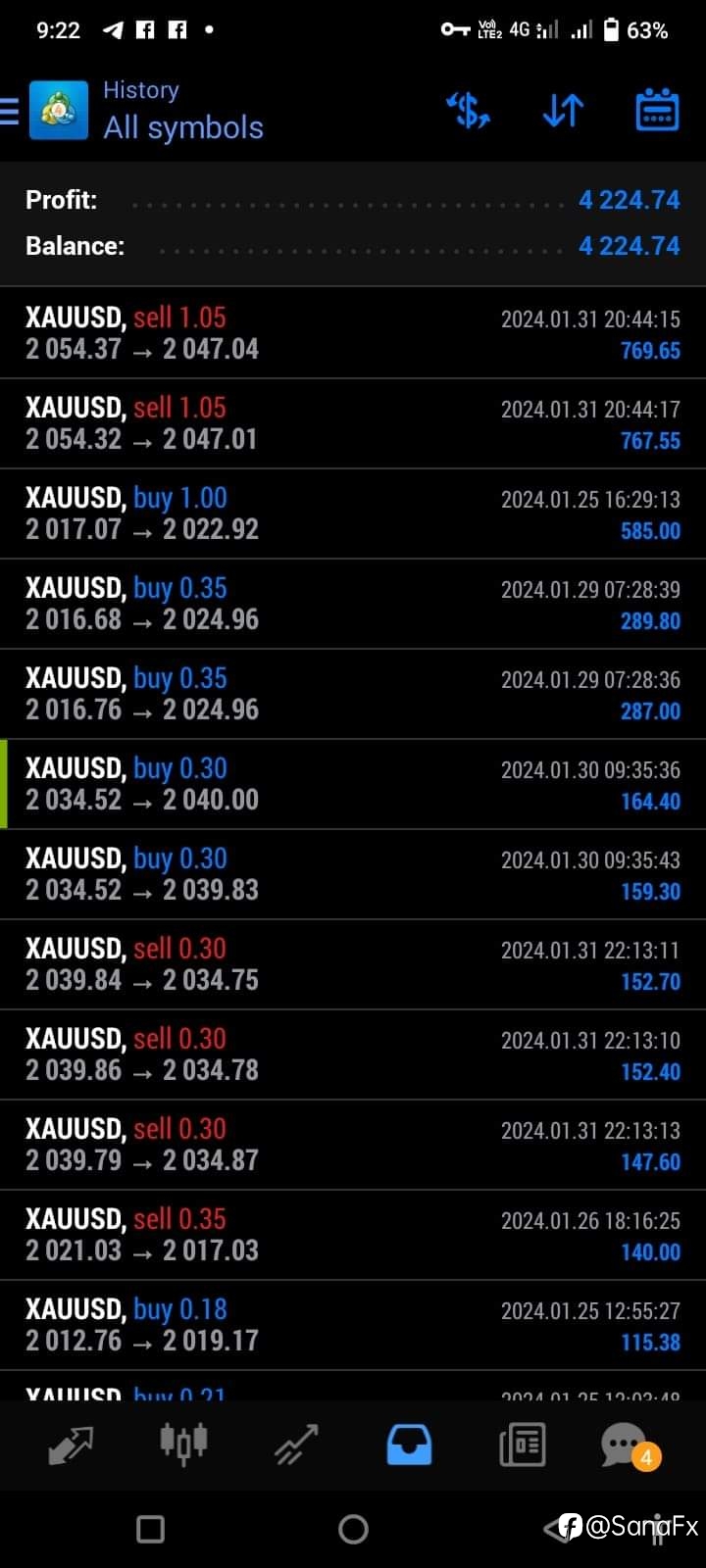Select the buy 0.35 trade with profit 289.80
This screenshot has width=706, height=1568.
(353, 604)
